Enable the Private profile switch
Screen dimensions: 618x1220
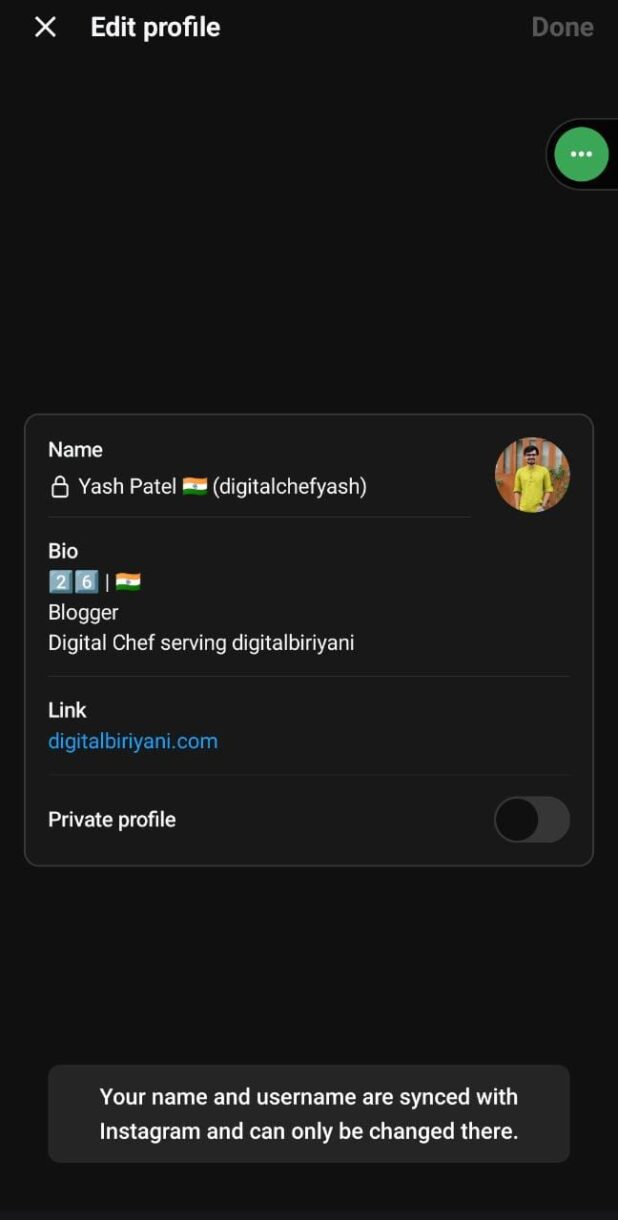[532, 820]
